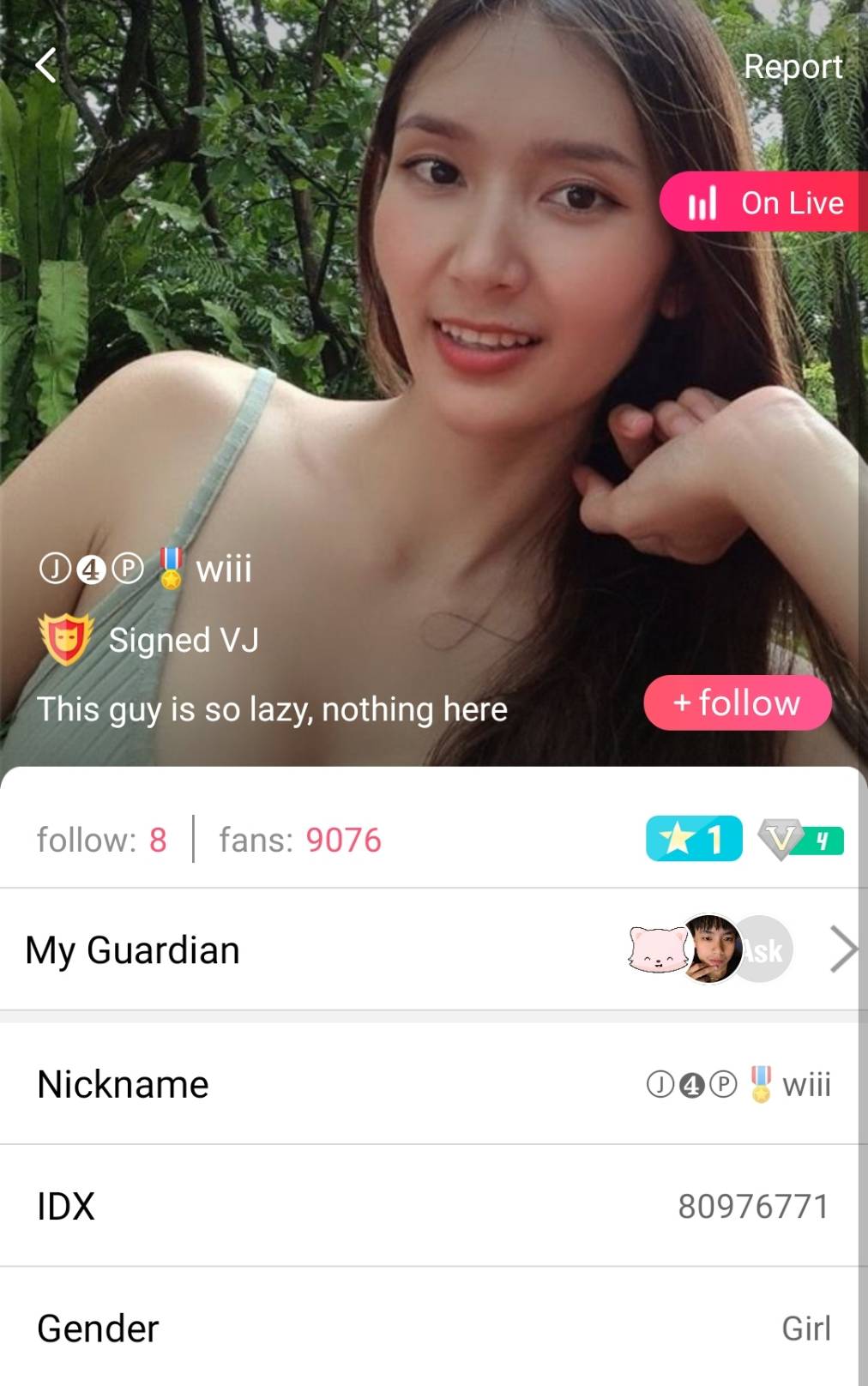Open the follow count list

101,840
